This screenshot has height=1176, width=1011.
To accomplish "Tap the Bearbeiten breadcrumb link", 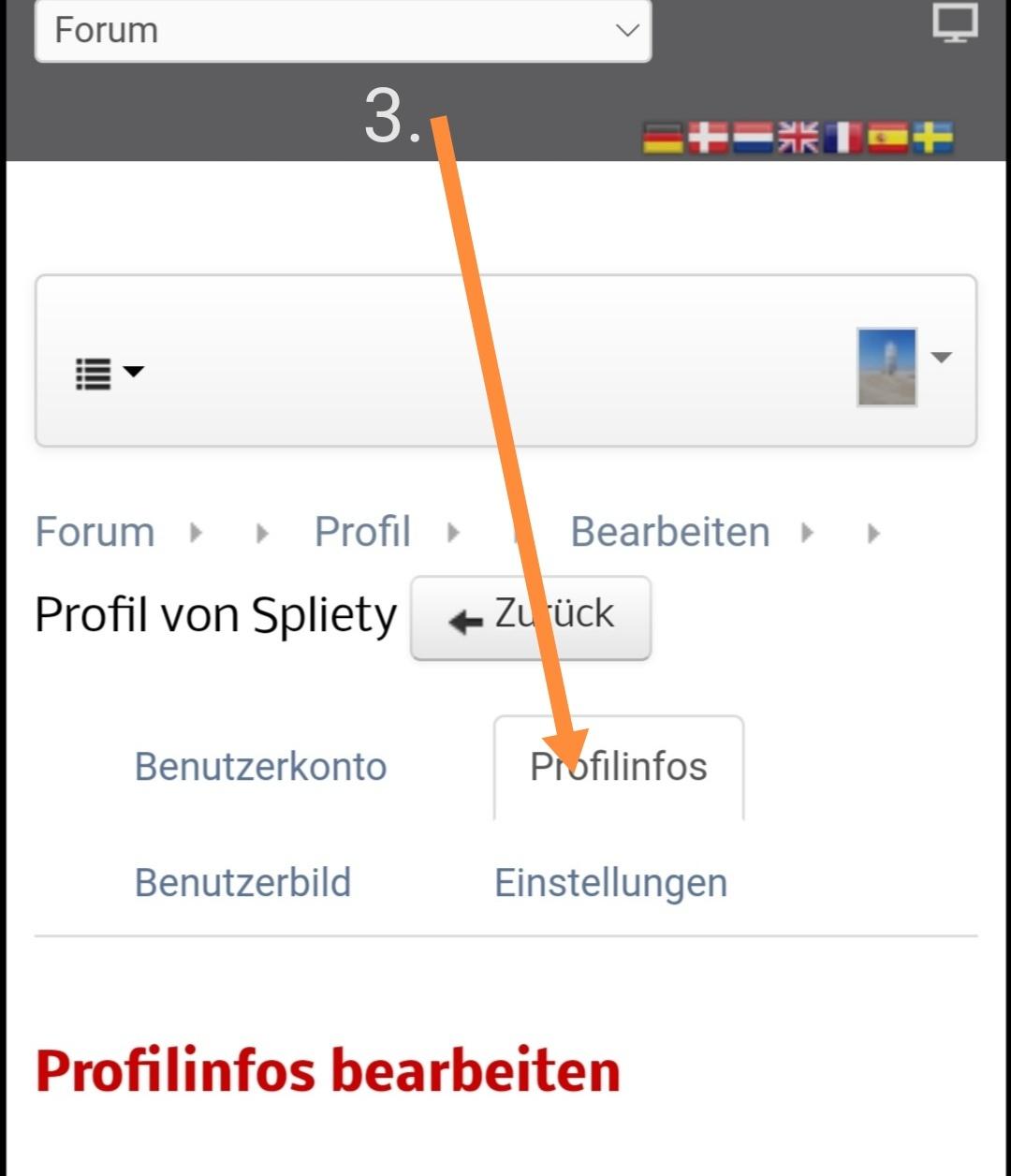I will tap(670, 532).
